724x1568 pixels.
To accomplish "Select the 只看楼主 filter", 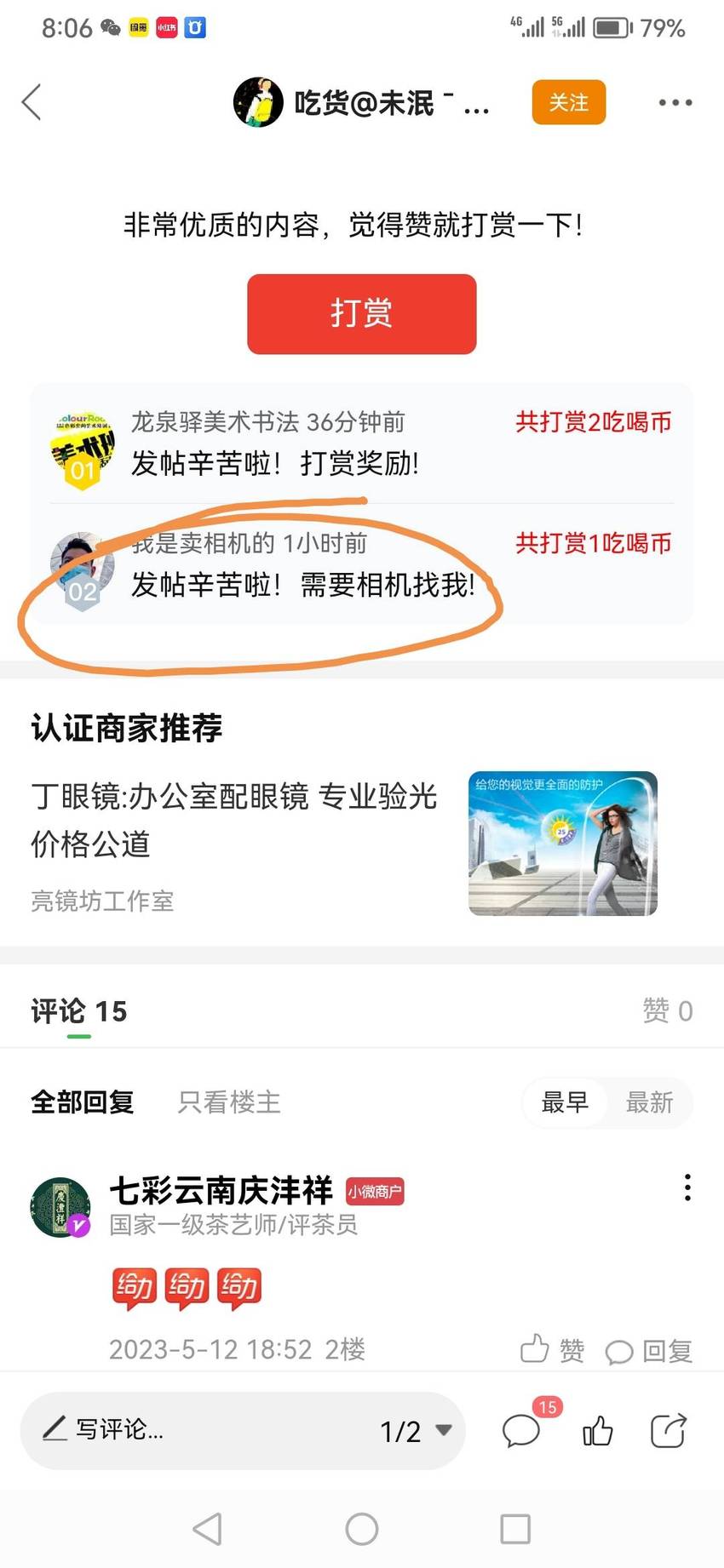I will [228, 1102].
